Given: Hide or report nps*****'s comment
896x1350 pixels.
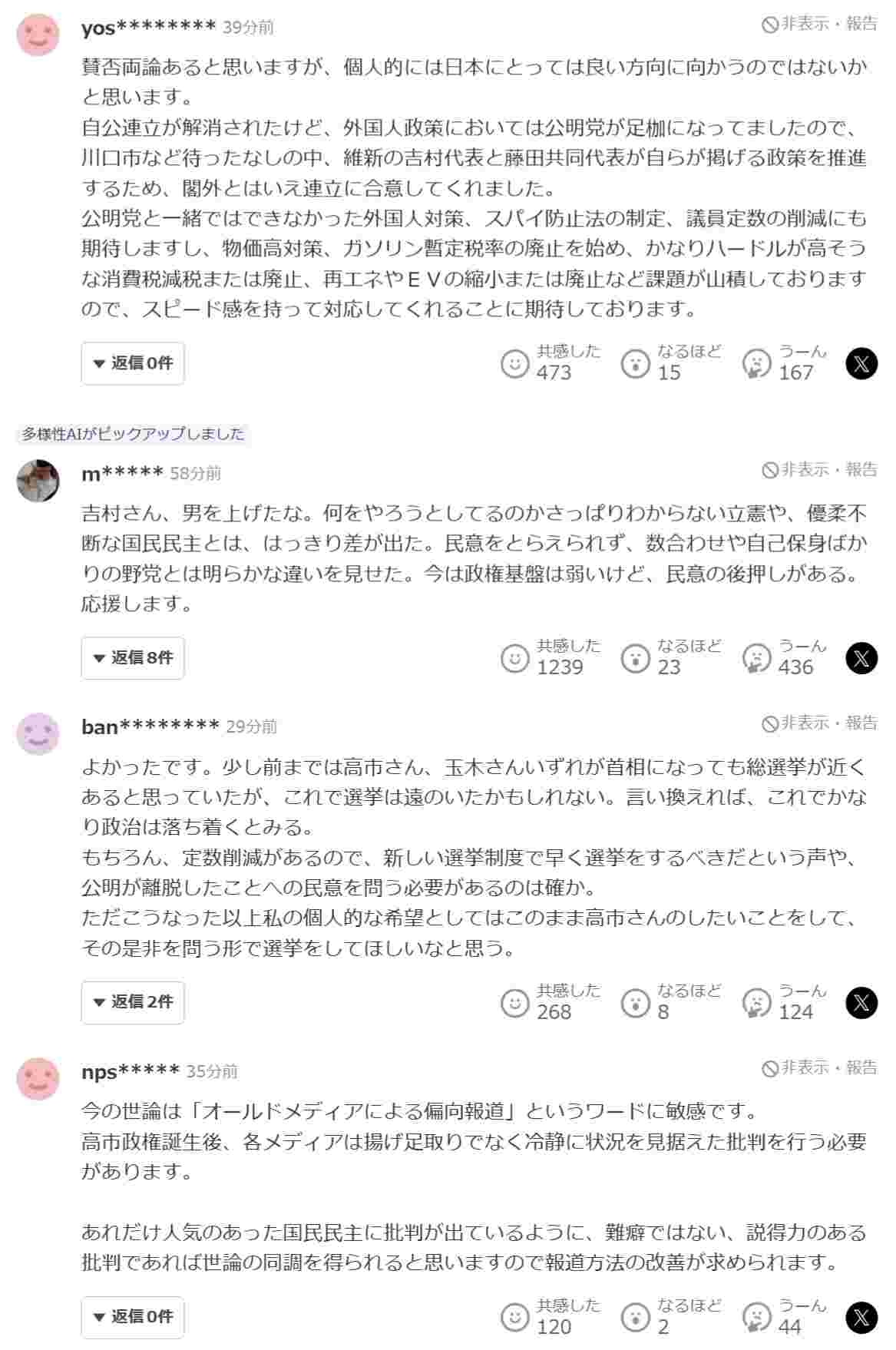Looking at the screenshot, I should coord(819,1068).
